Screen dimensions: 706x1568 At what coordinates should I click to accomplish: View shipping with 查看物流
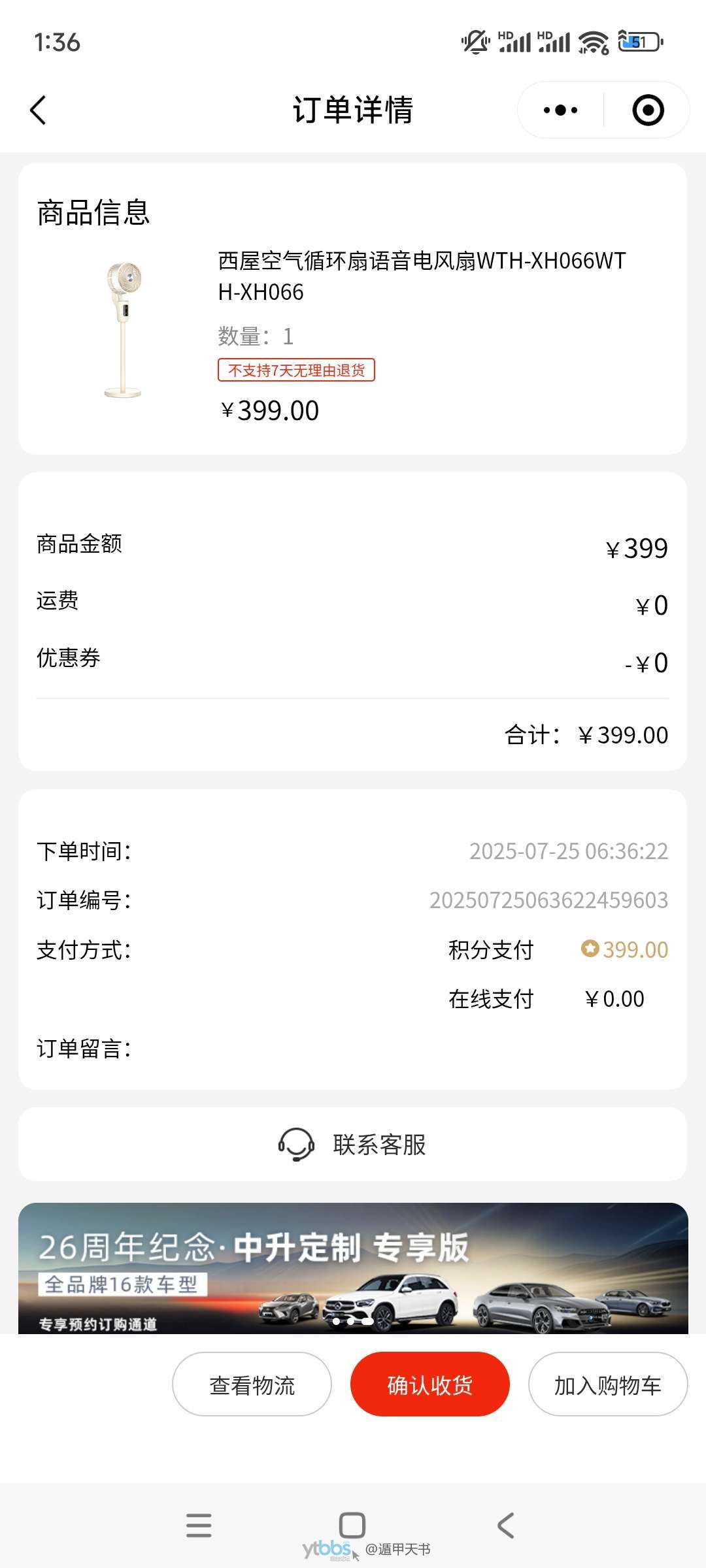(252, 1384)
